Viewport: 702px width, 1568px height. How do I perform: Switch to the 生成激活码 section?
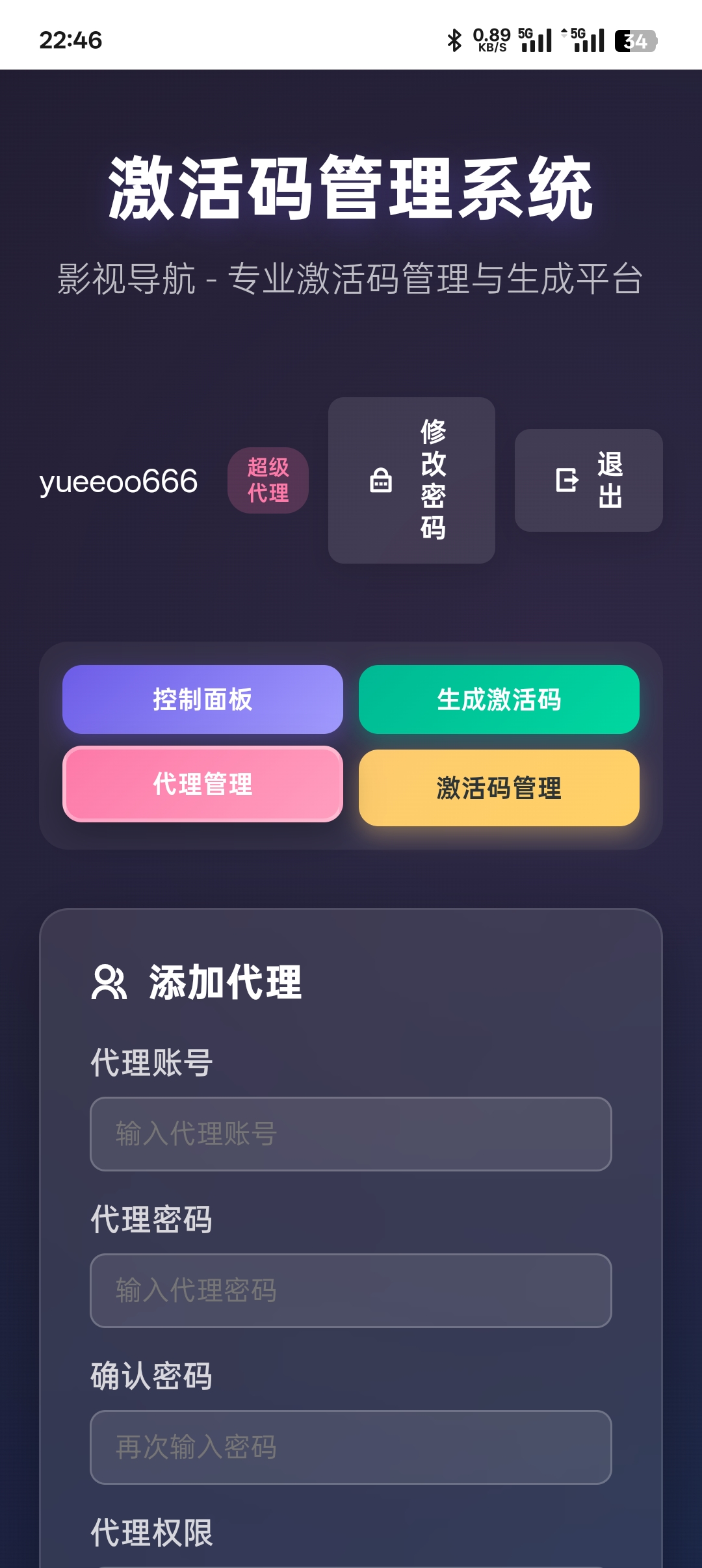(x=499, y=699)
